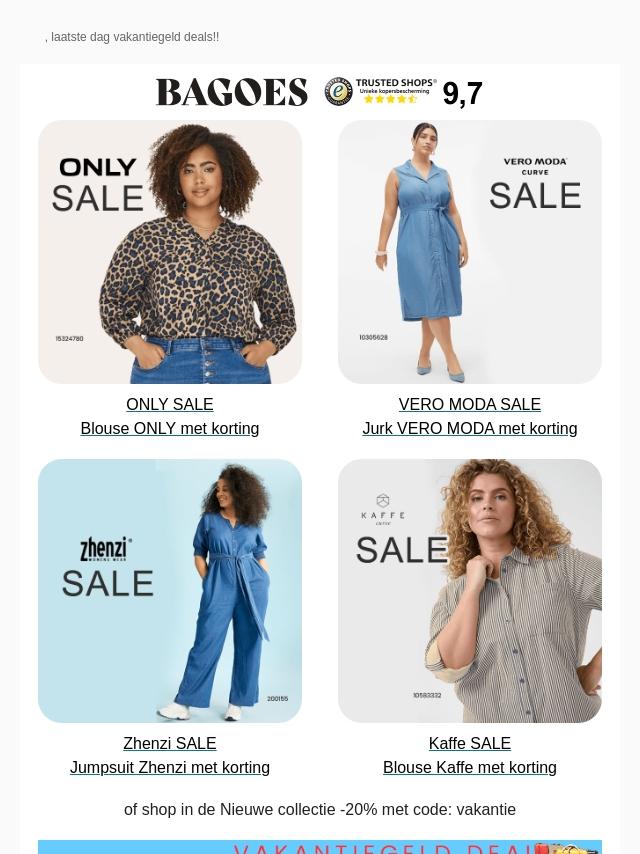Viewport: 640px width, 854px height.
Task: Open the Jurk VERO MODA met korting link
Action: tap(470, 429)
